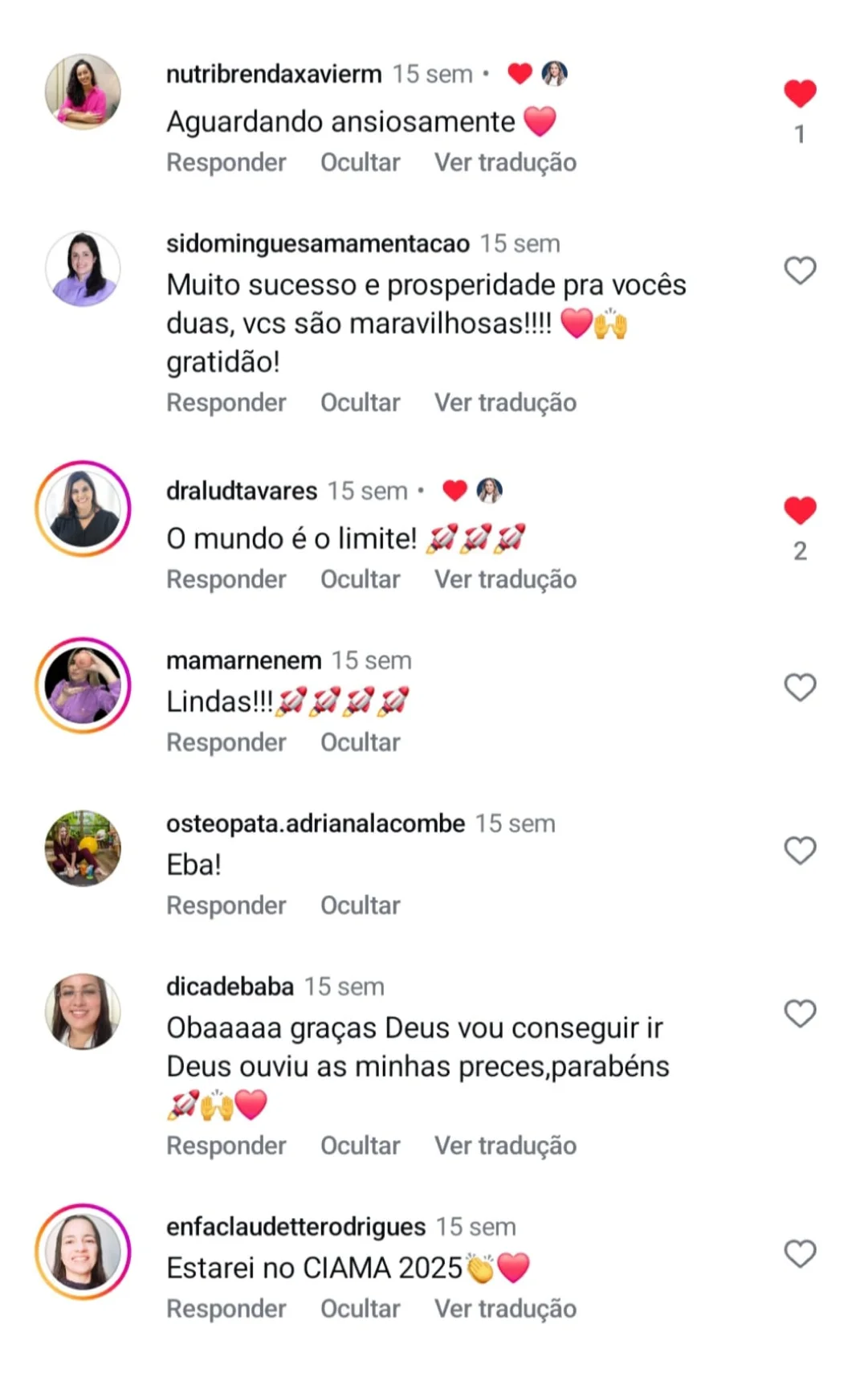The image size is (868, 1381).
Task: See translation of dicadebaba's comment
Action: click(505, 1146)
